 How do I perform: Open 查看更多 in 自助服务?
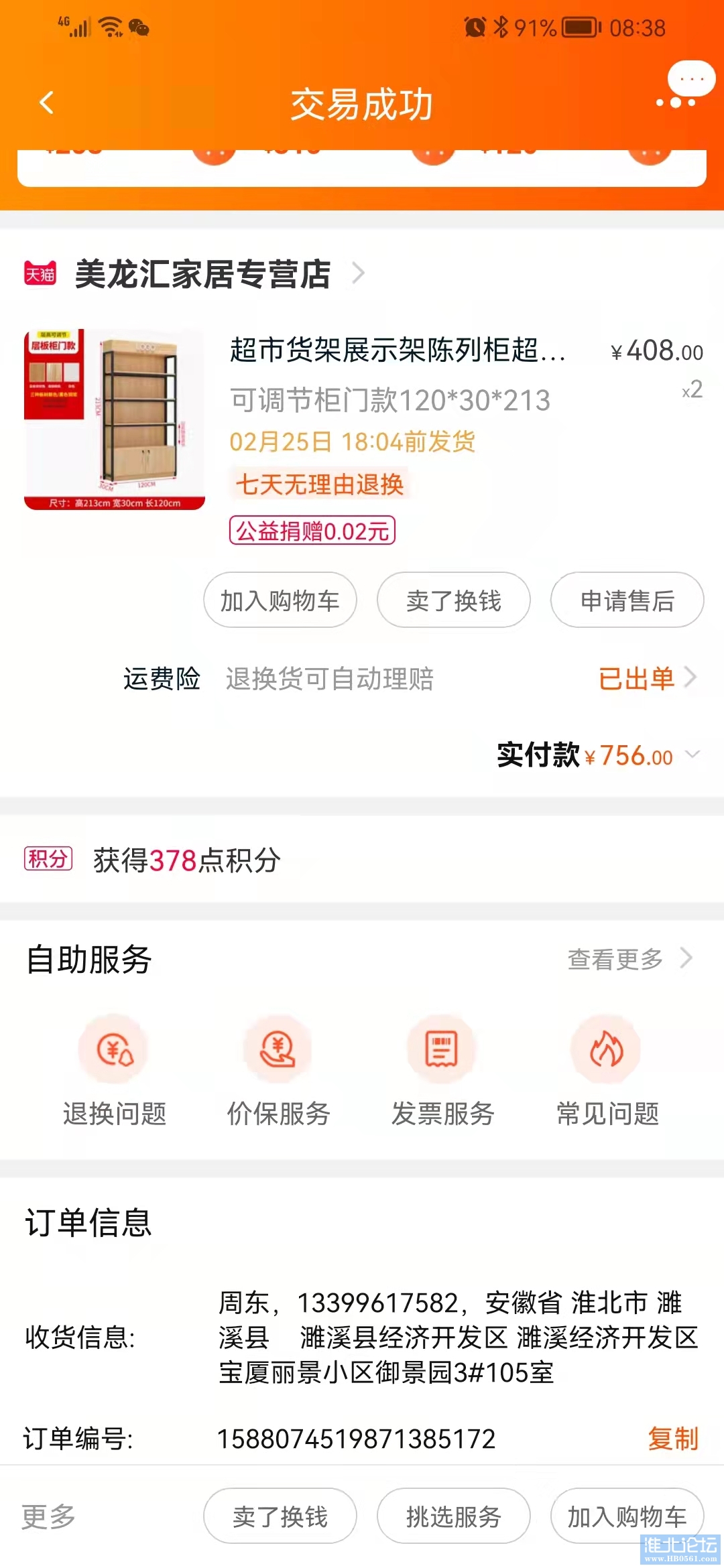tap(629, 959)
